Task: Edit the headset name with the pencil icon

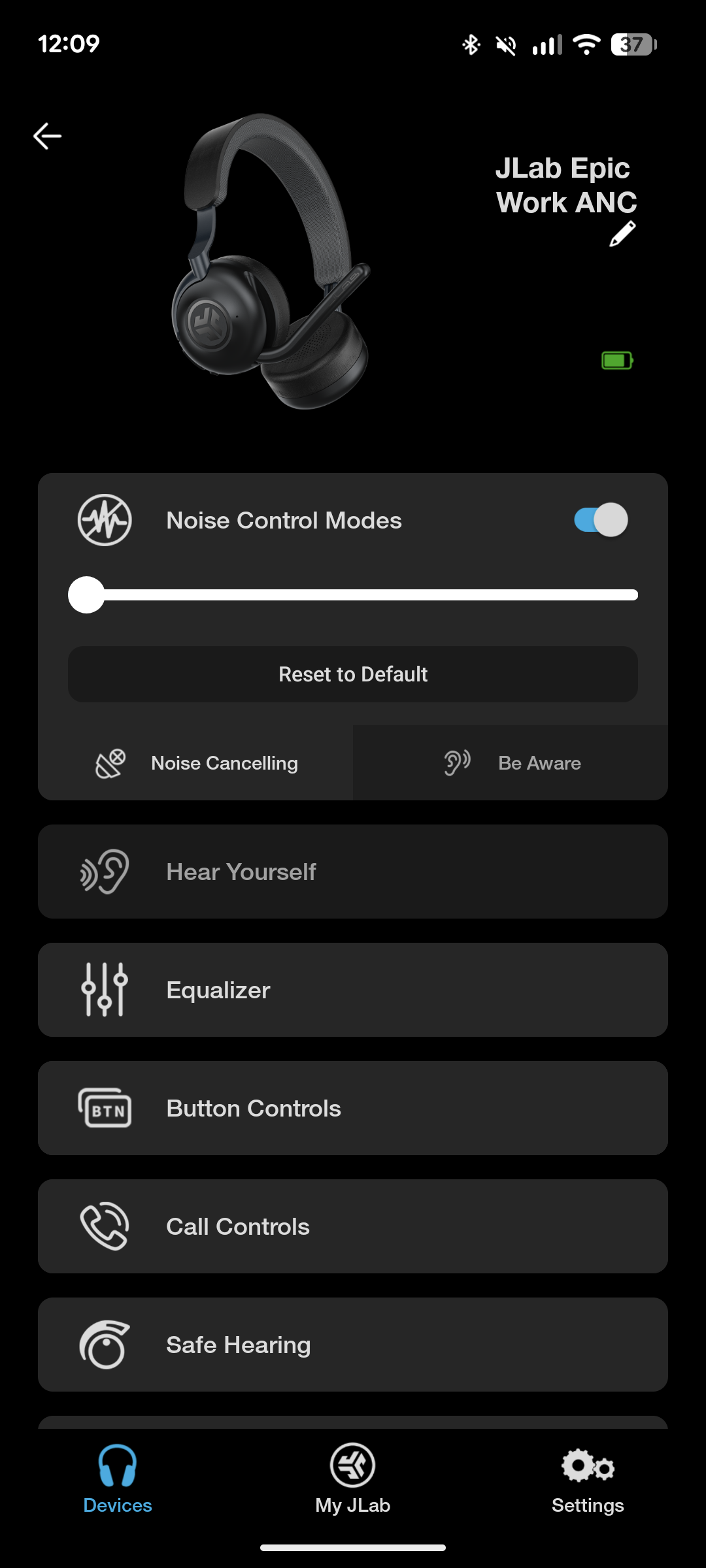Action: (622, 234)
